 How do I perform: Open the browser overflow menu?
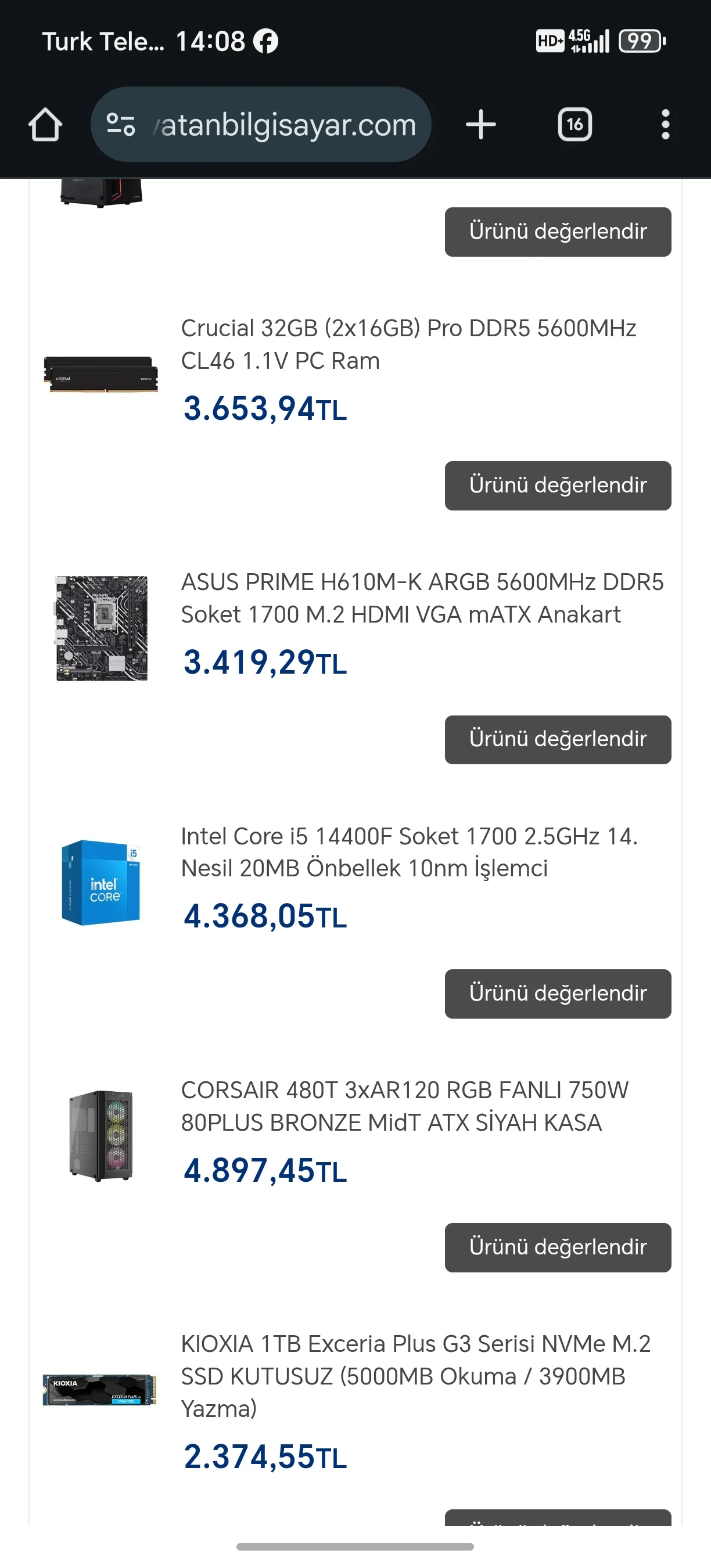tap(665, 125)
